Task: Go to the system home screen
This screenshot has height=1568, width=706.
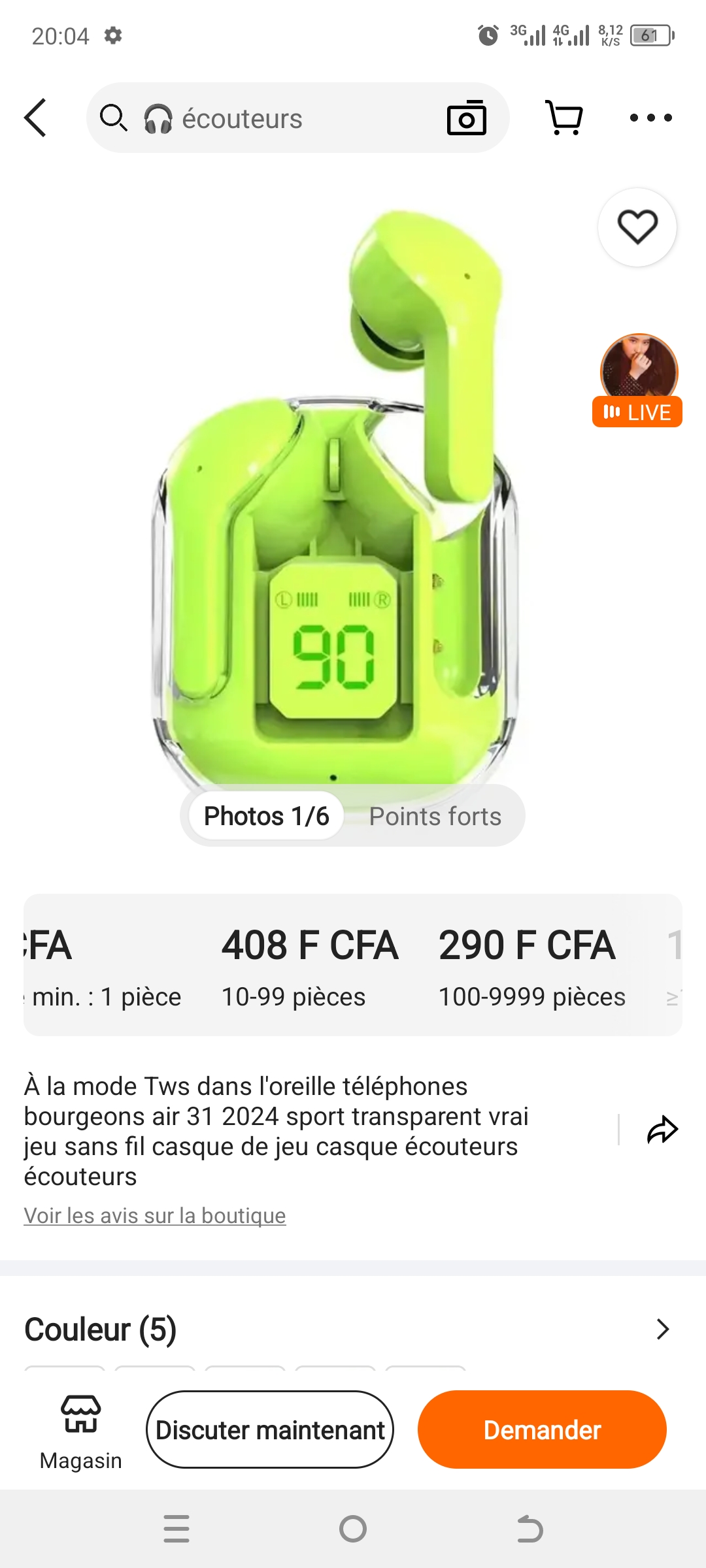Action: pyautogui.click(x=353, y=1529)
